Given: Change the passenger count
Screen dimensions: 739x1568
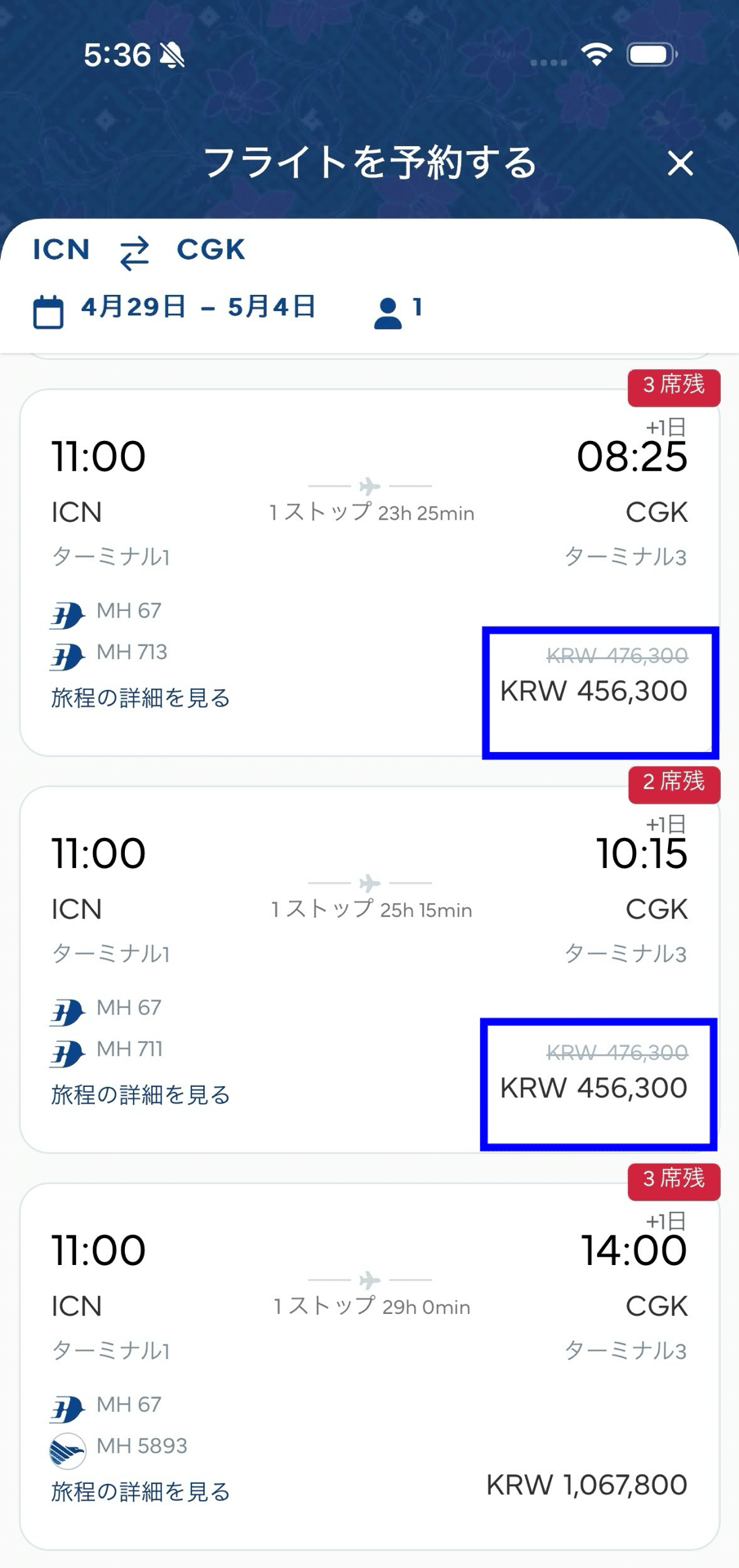Looking at the screenshot, I should [x=398, y=310].
